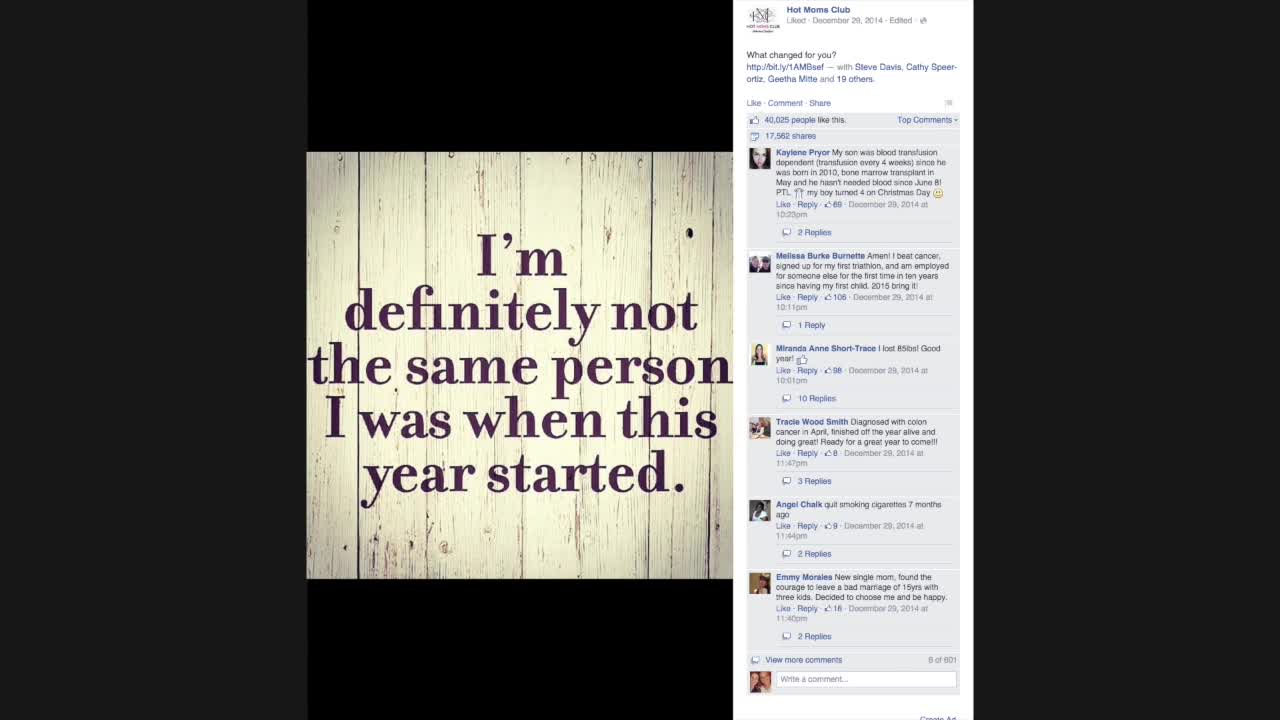Open the Hot Moms Club page
The image size is (1280, 720).
818,10
